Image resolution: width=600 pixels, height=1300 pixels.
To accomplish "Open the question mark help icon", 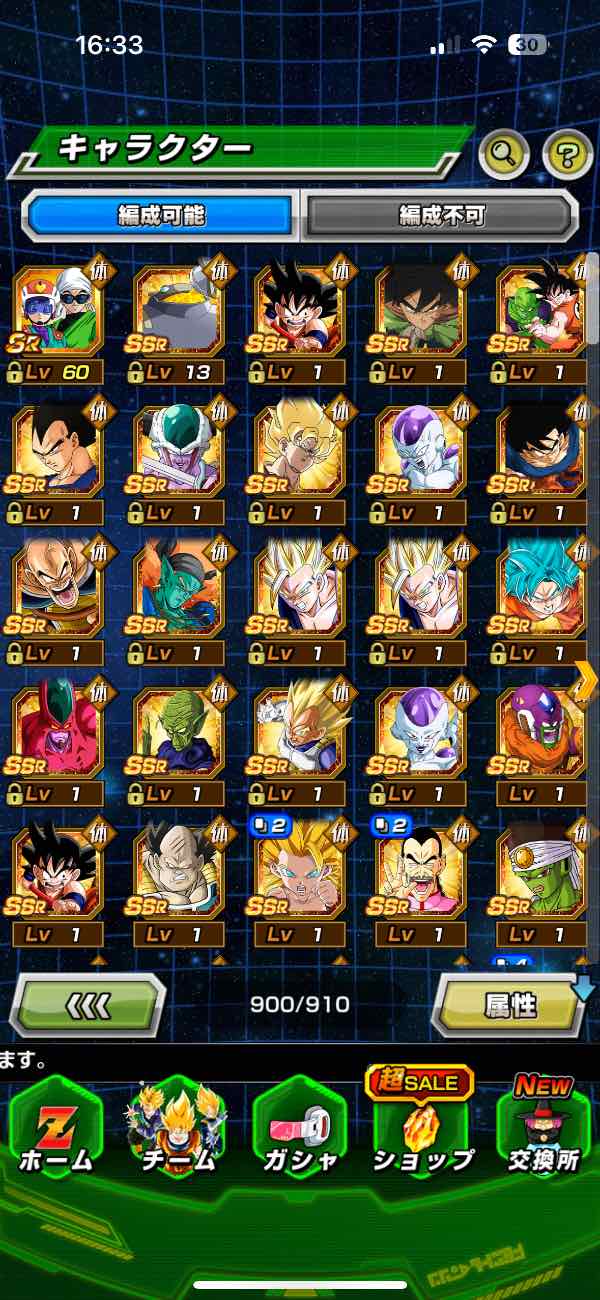I will pyautogui.click(x=567, y=154).
